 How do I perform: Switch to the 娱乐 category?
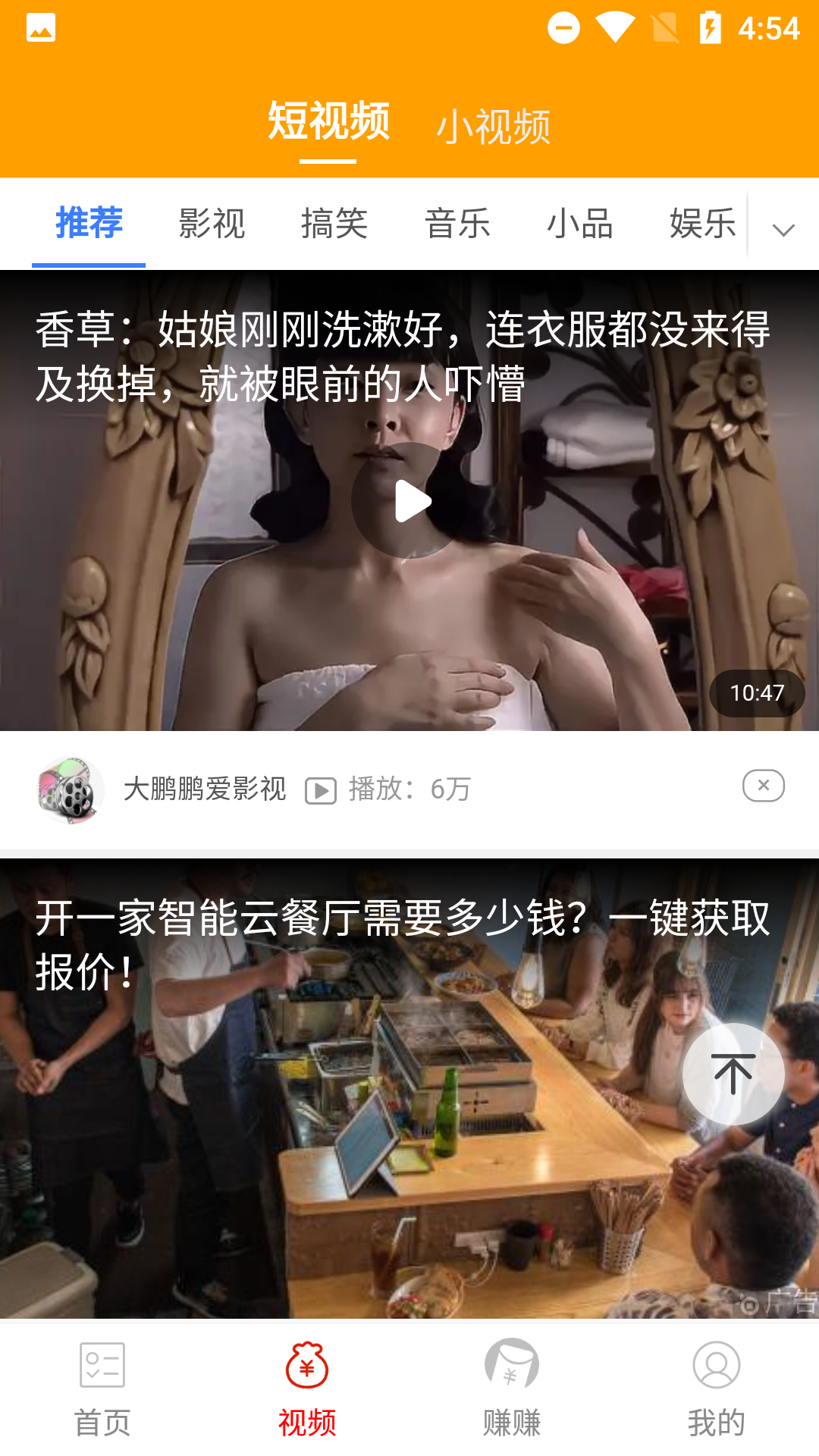[701, 223]
